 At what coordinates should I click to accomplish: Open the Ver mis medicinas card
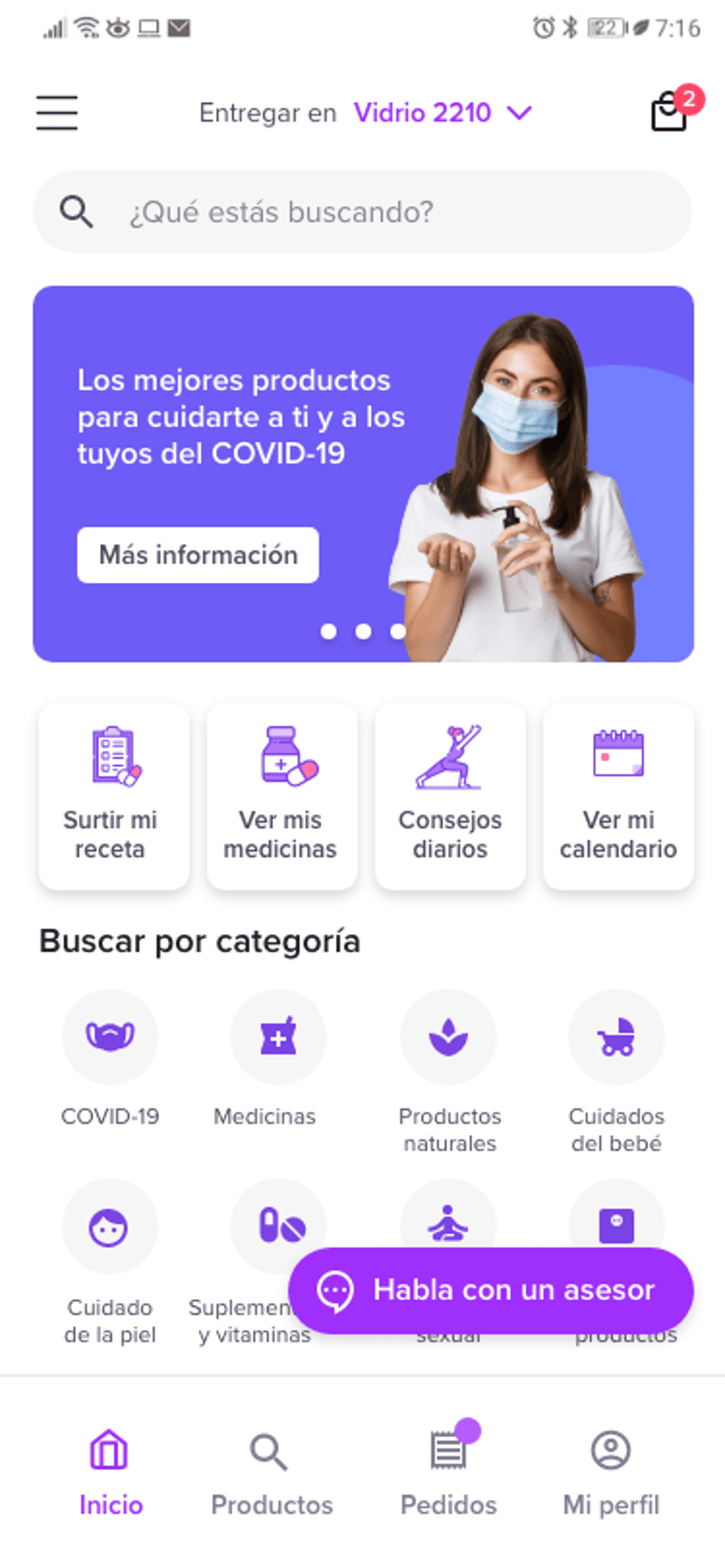tap(281, 796)
